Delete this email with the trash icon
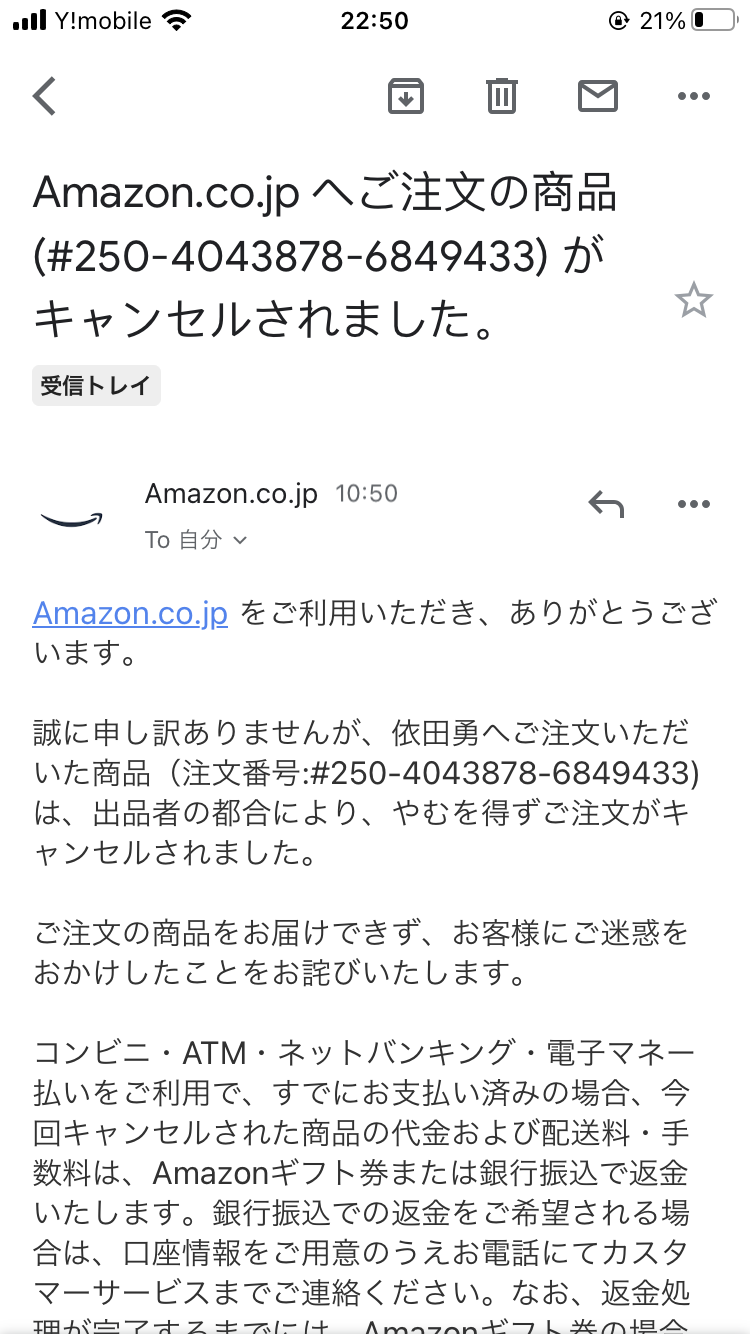750x1334 pixels. pyautogui.click(x=501, y=95)
